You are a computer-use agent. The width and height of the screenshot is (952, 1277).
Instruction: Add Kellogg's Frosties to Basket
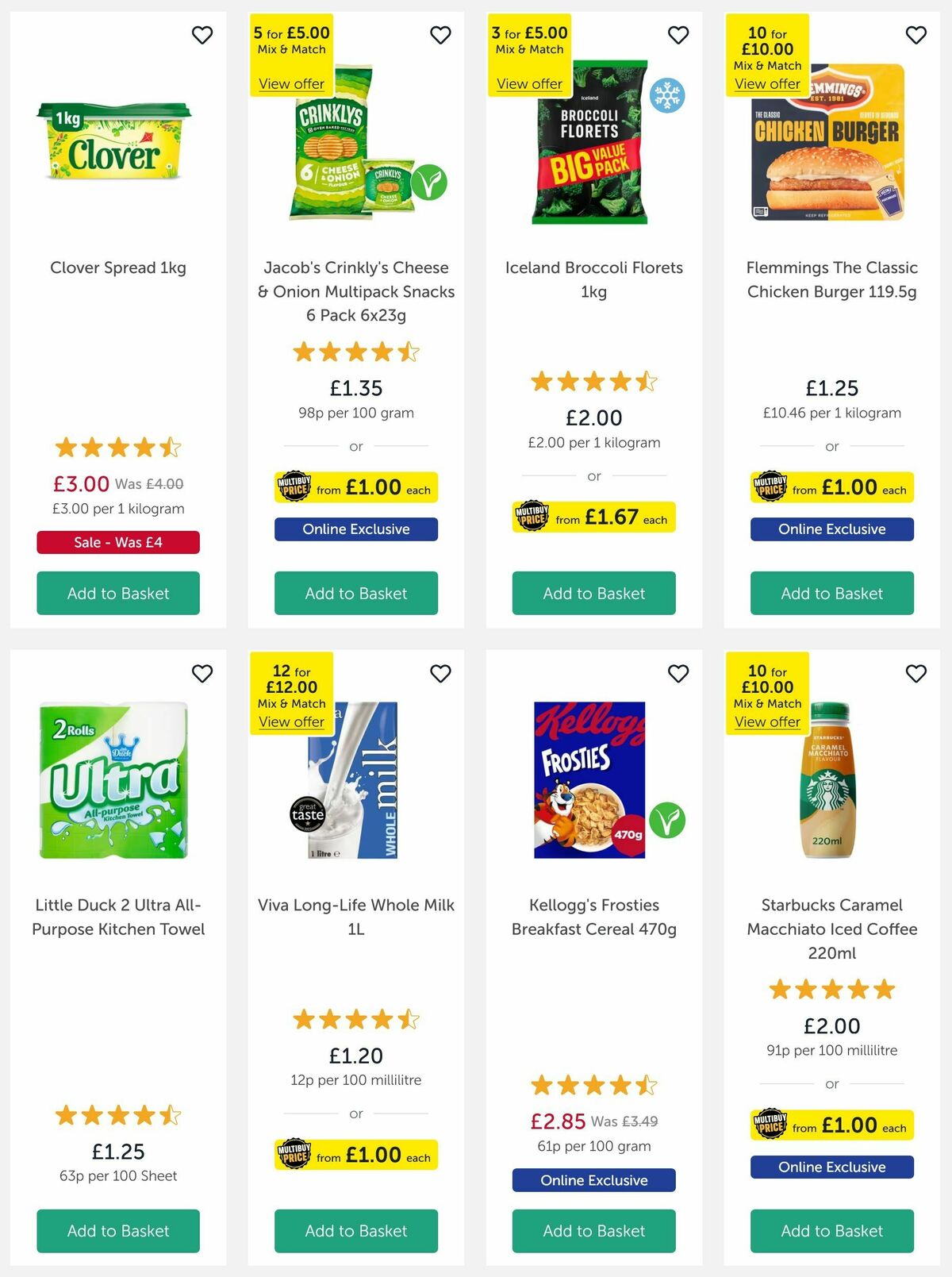click(x=593, y=1231)
